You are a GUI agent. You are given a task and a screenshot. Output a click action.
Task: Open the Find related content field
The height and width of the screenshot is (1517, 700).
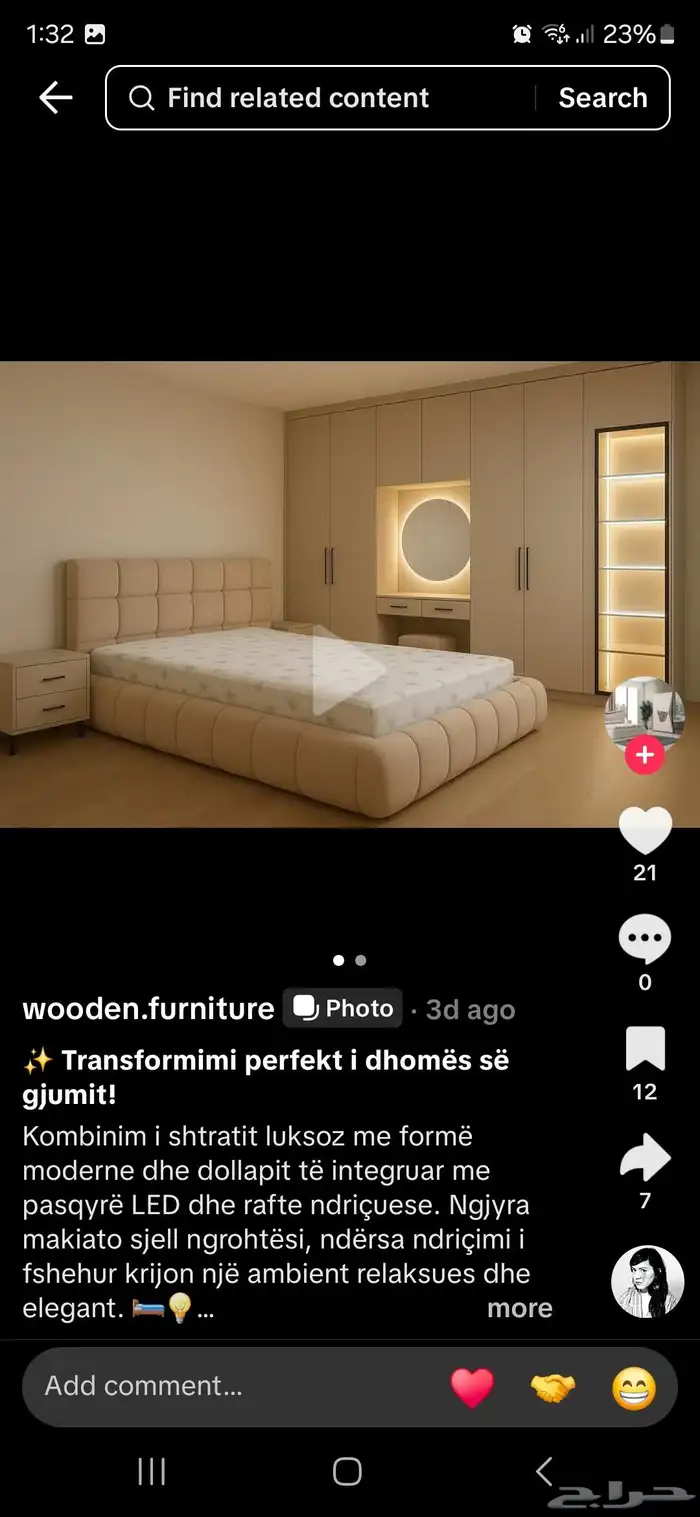pos(330,98)
